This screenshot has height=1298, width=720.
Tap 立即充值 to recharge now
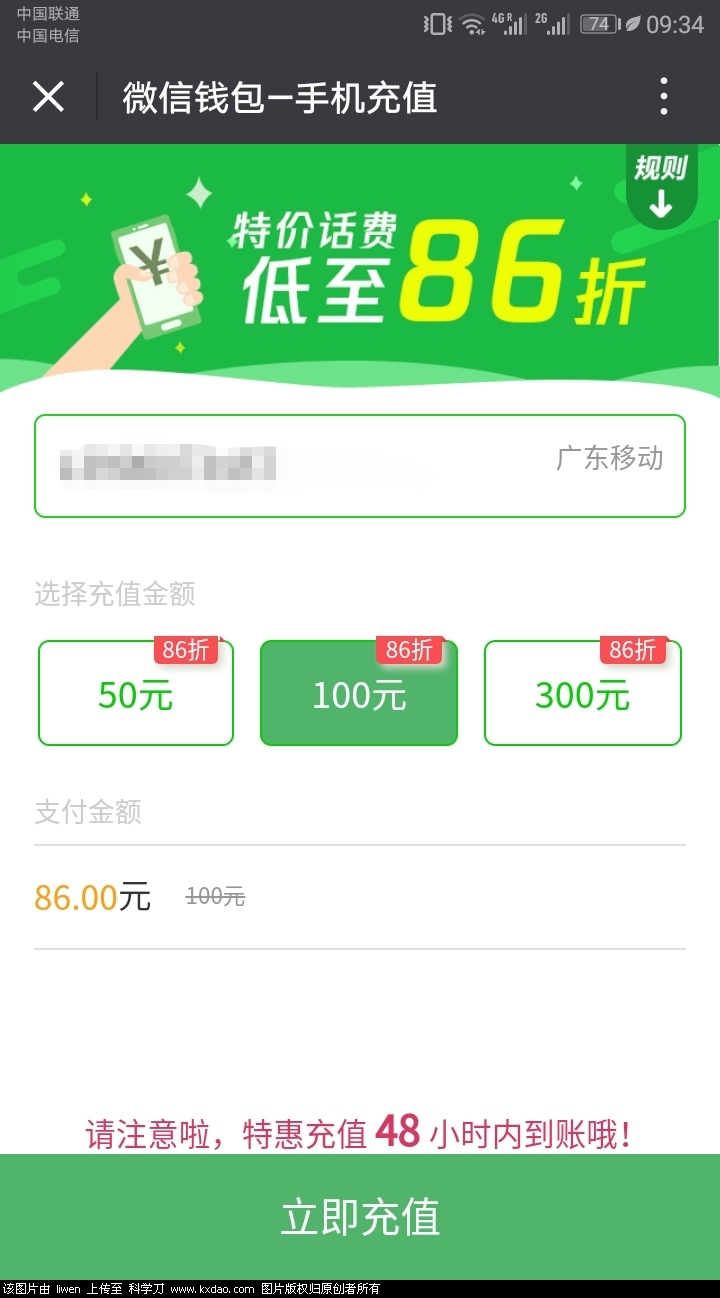click(360, 1217)
